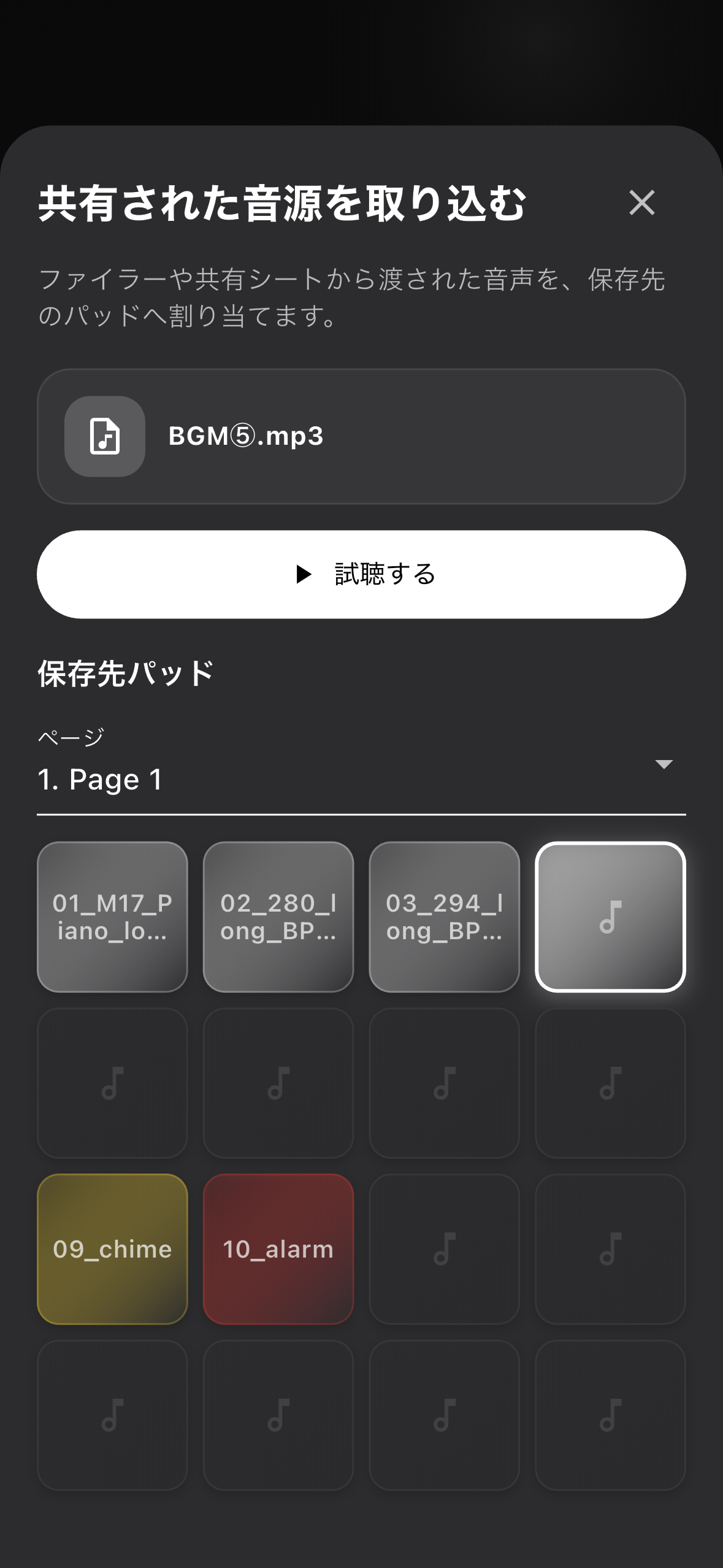This screenshot has width=723, height=1568.
Task: Select the yellow 09_chime pad
Action: pyautogui.click(x=112, y=1248)
